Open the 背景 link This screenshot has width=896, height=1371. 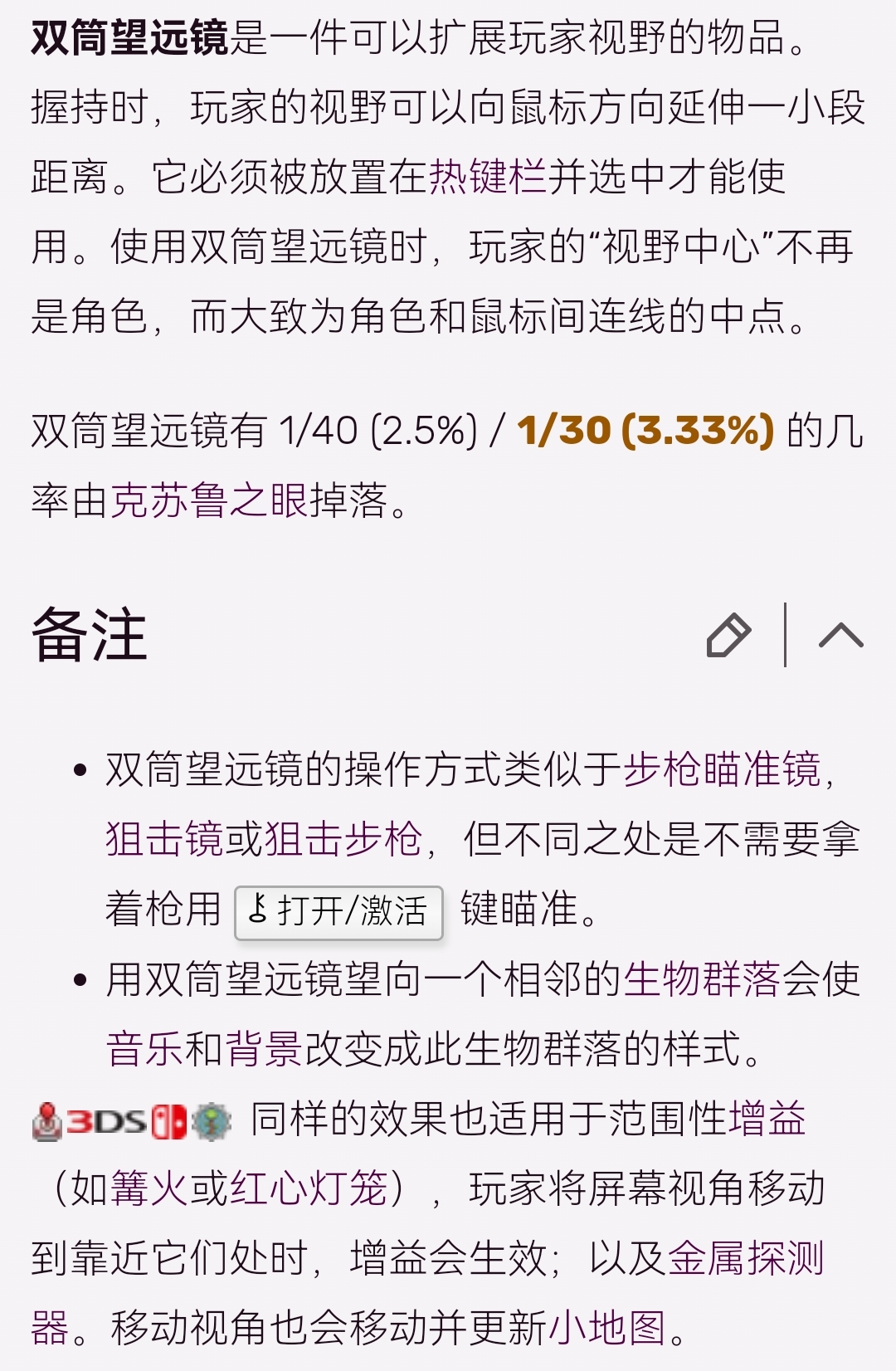point(264,1049)
